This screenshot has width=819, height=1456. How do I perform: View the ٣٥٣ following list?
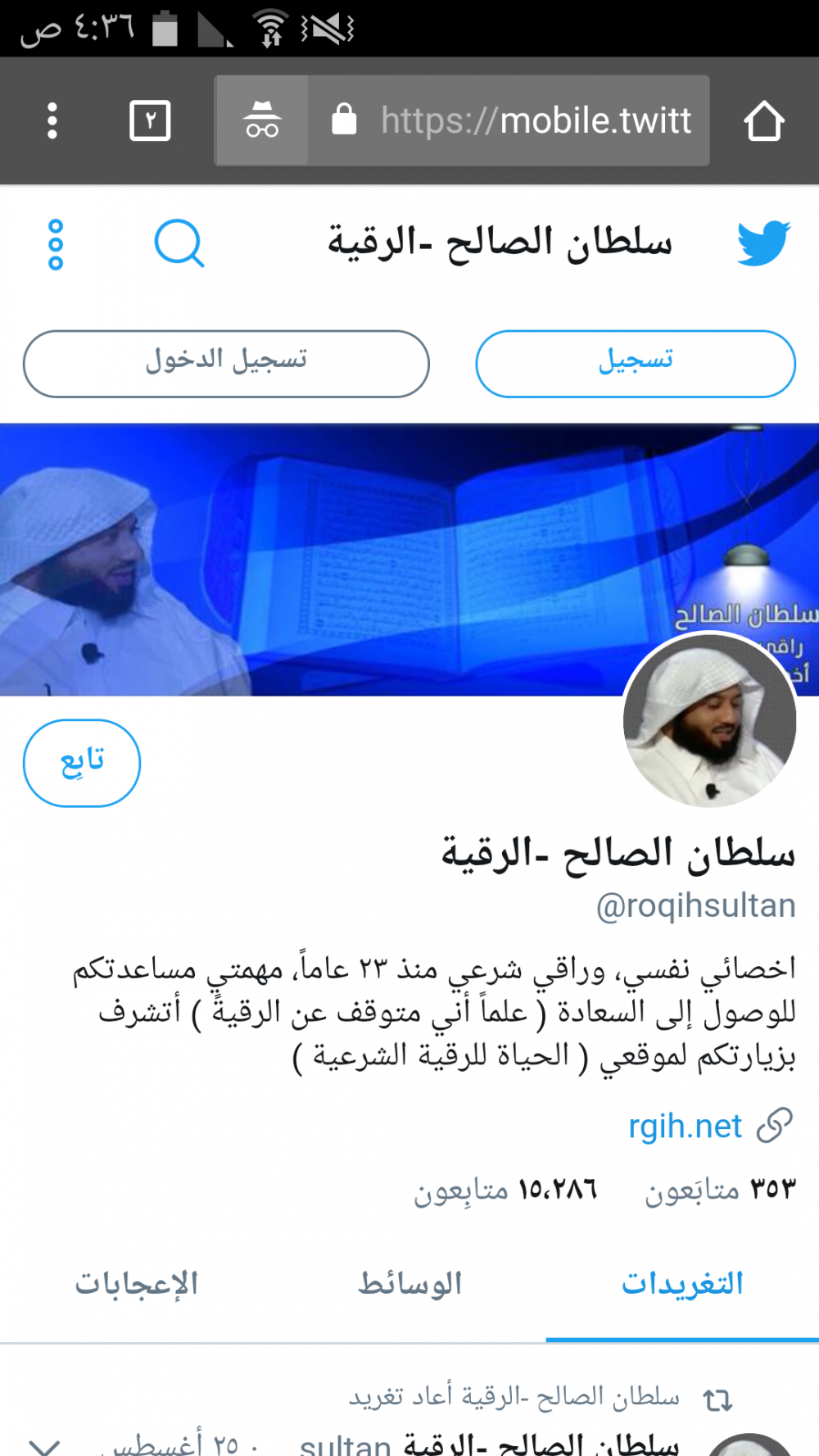pyautogui.click(x=720, y=1189)
